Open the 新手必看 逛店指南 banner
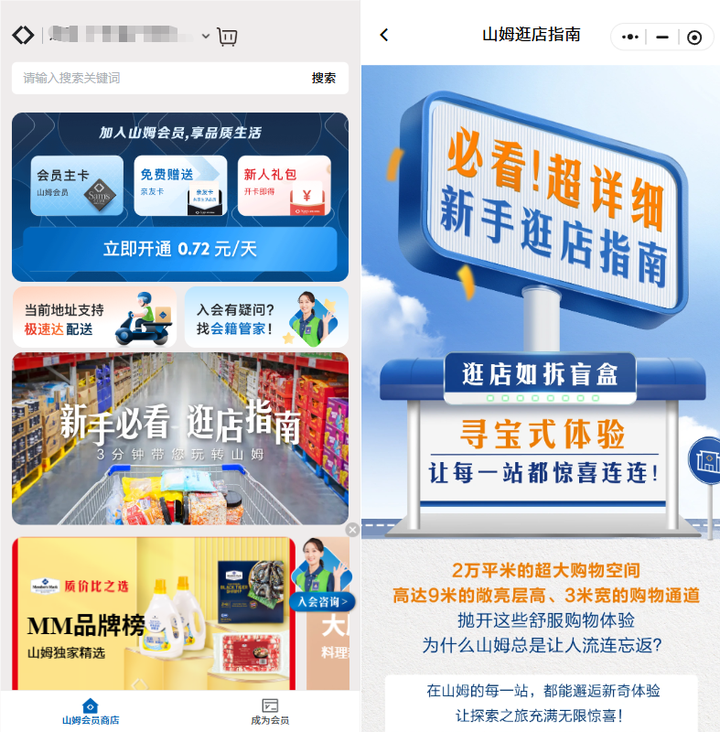This screenshot has height=732, width=720. [180, 438]
